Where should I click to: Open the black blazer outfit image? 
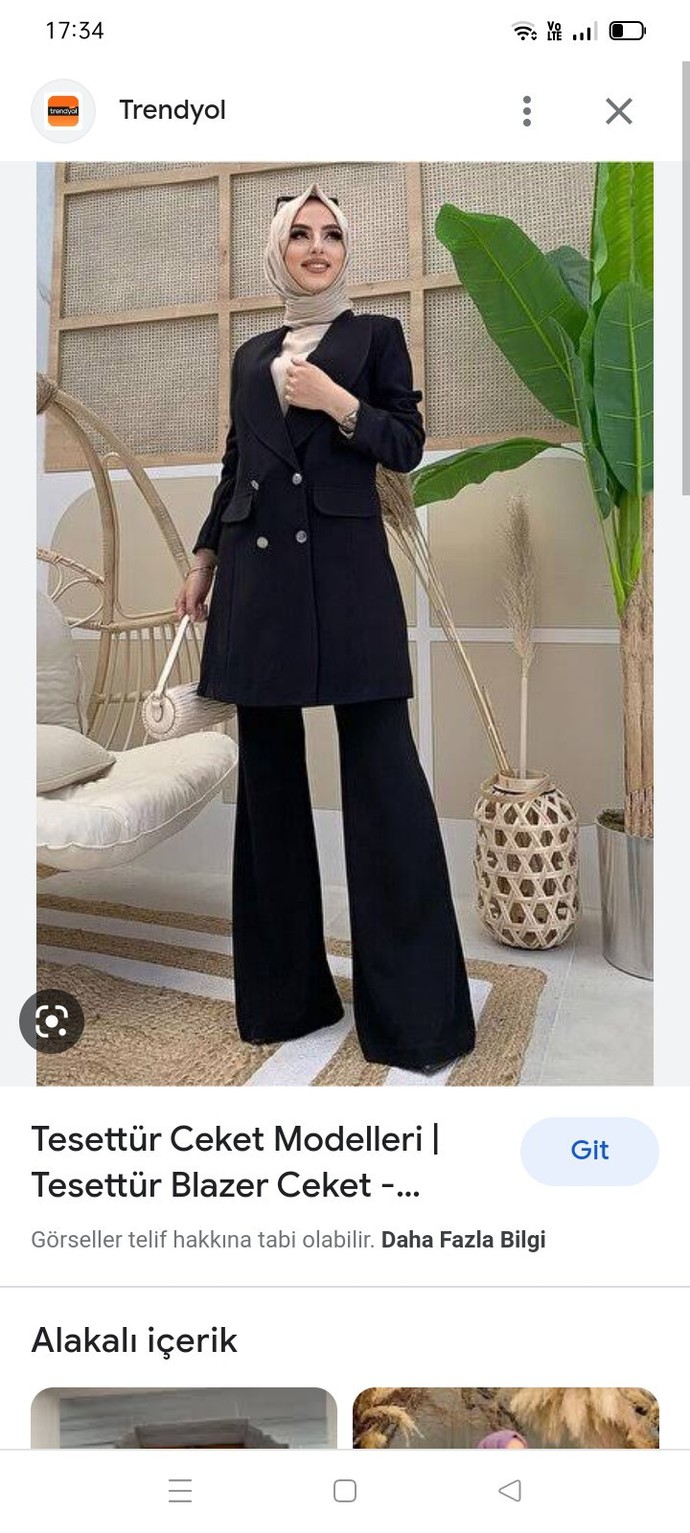(345, 623)
